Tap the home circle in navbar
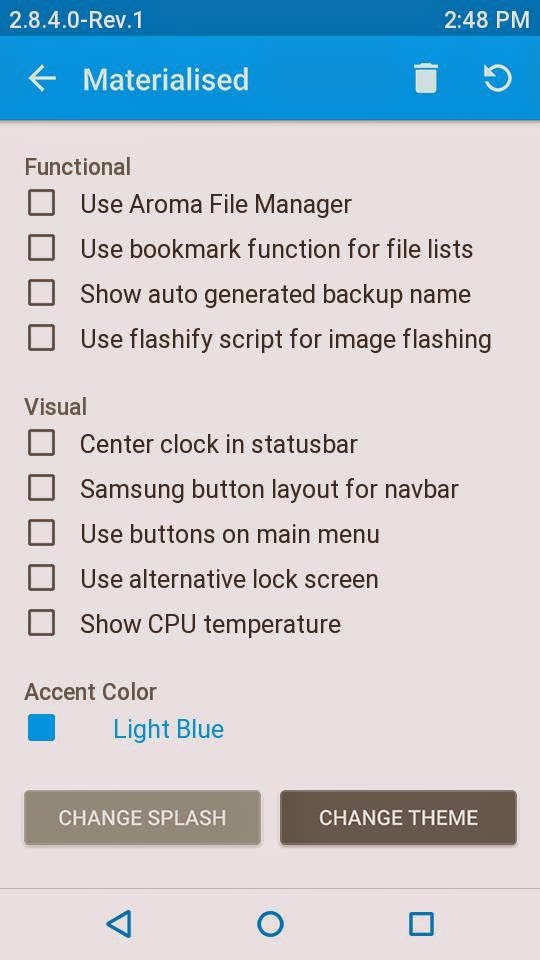 pyautogui.click(x=270, y=923)
